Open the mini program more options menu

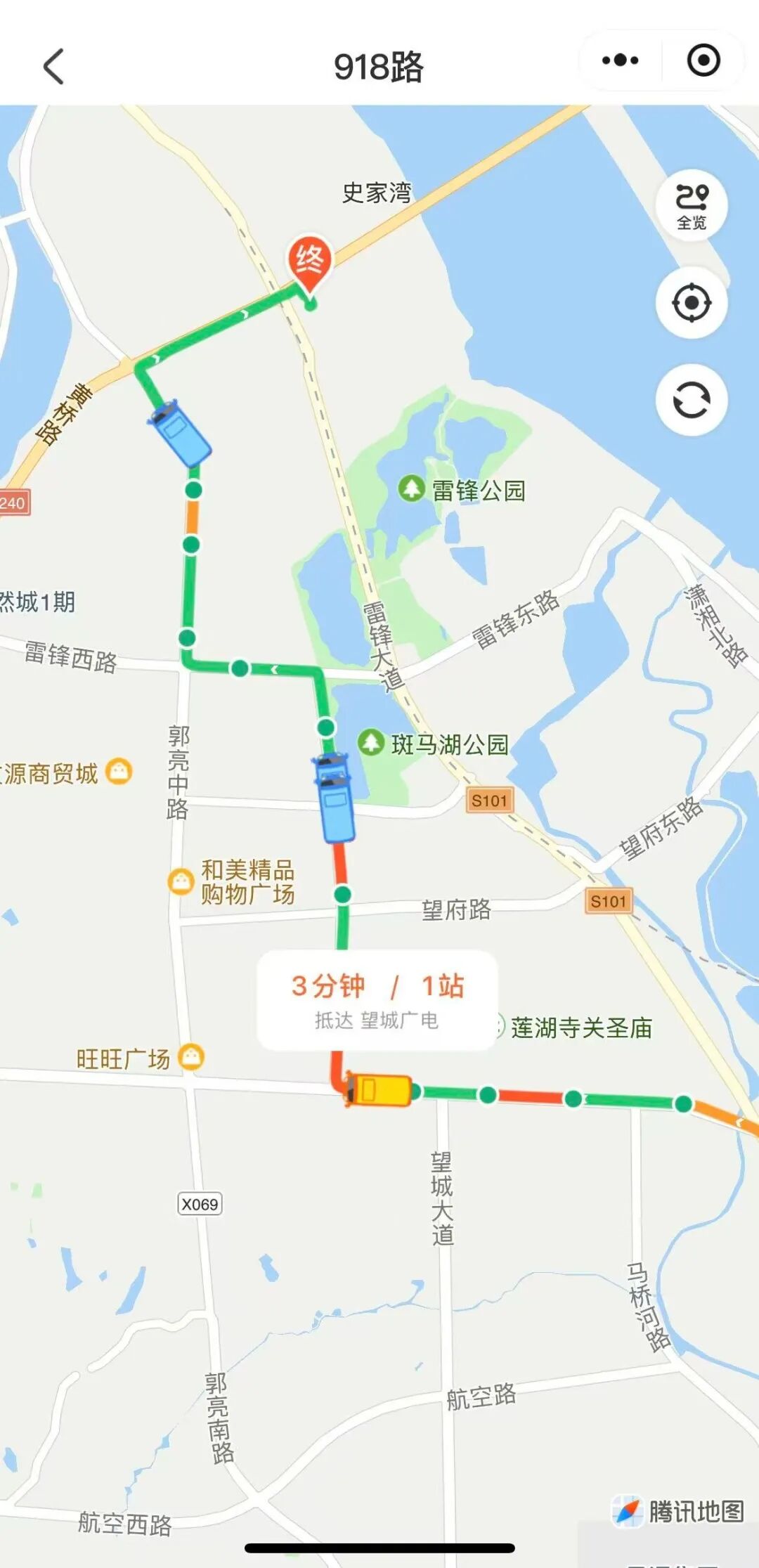(620, 60)
